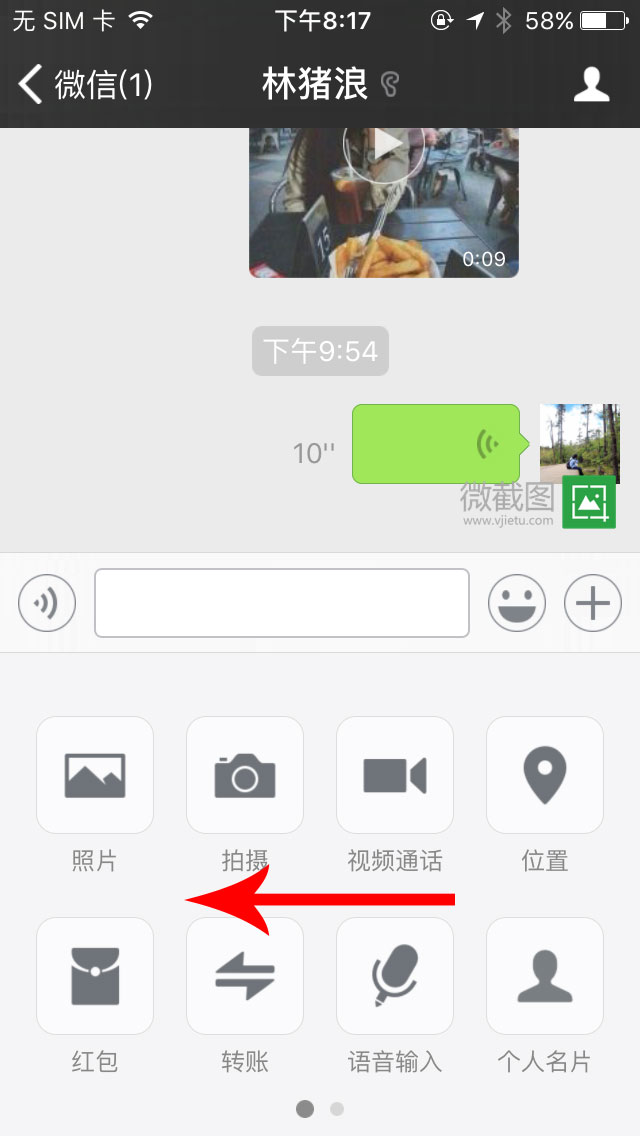Open the contact profile icon
640x1136 pixels.
[x=591, y=85]
